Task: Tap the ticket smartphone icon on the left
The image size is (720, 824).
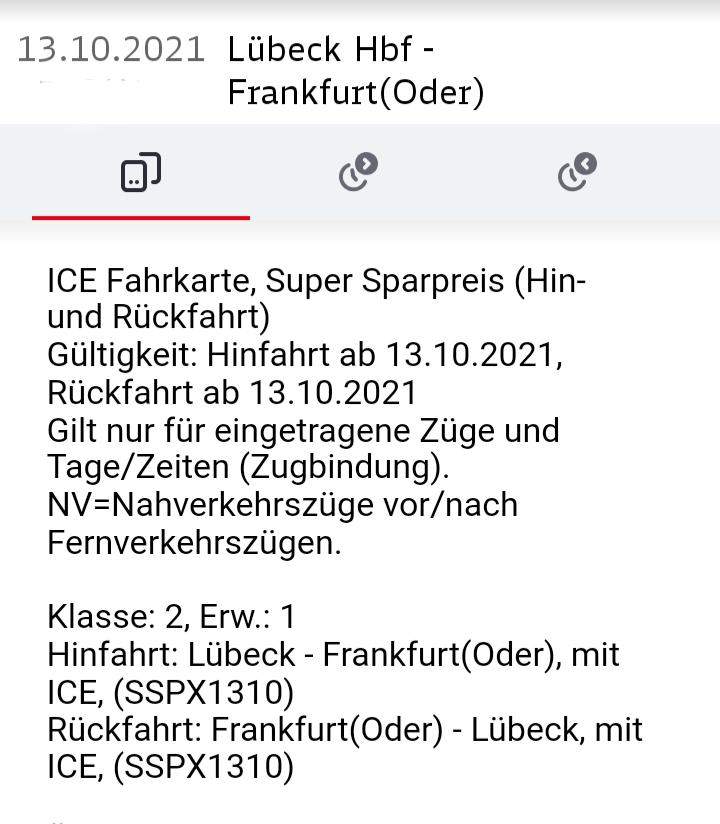Action: (x=140, y=170)
